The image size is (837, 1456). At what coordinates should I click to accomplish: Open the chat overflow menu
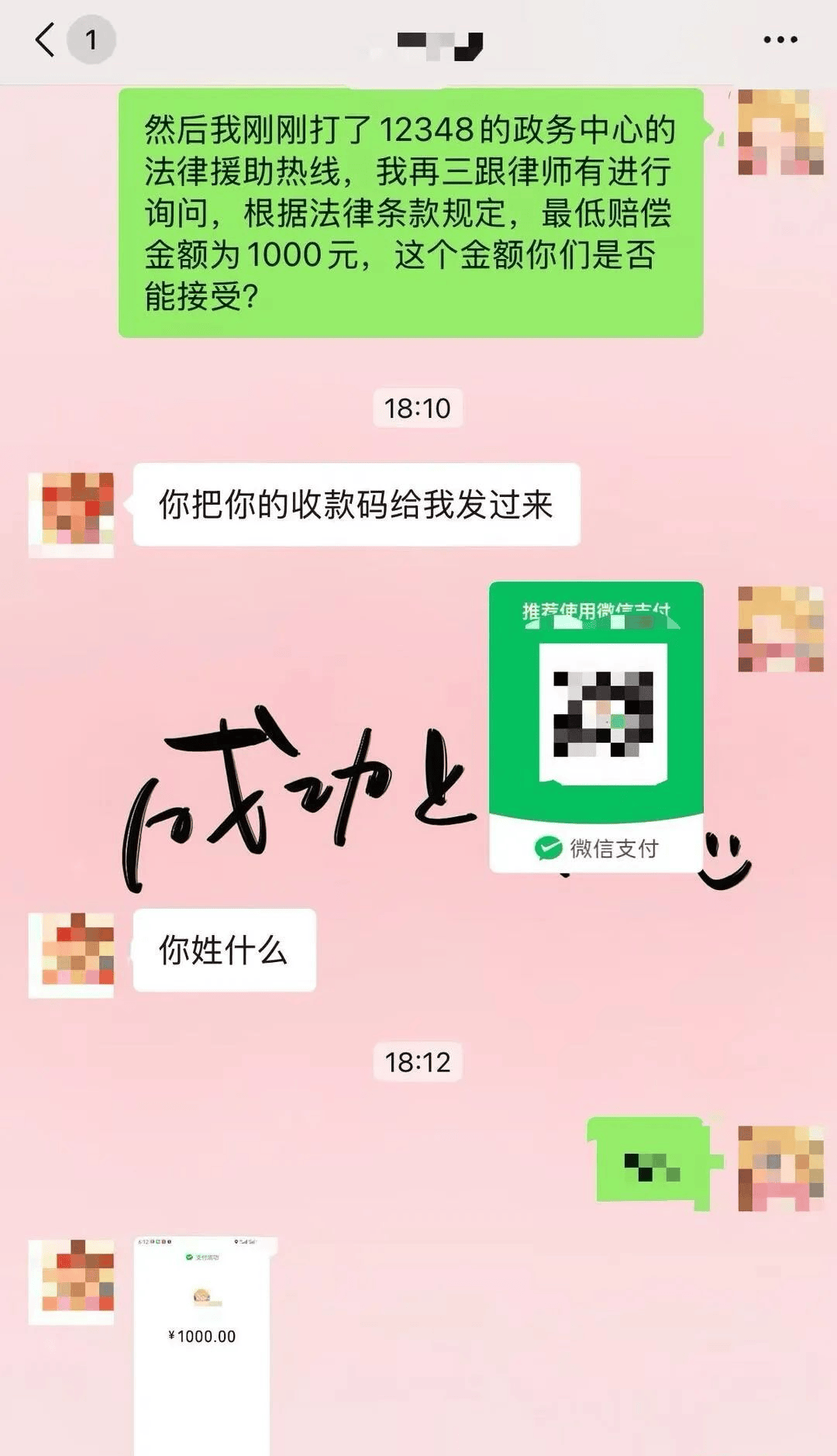click(780, 40)
